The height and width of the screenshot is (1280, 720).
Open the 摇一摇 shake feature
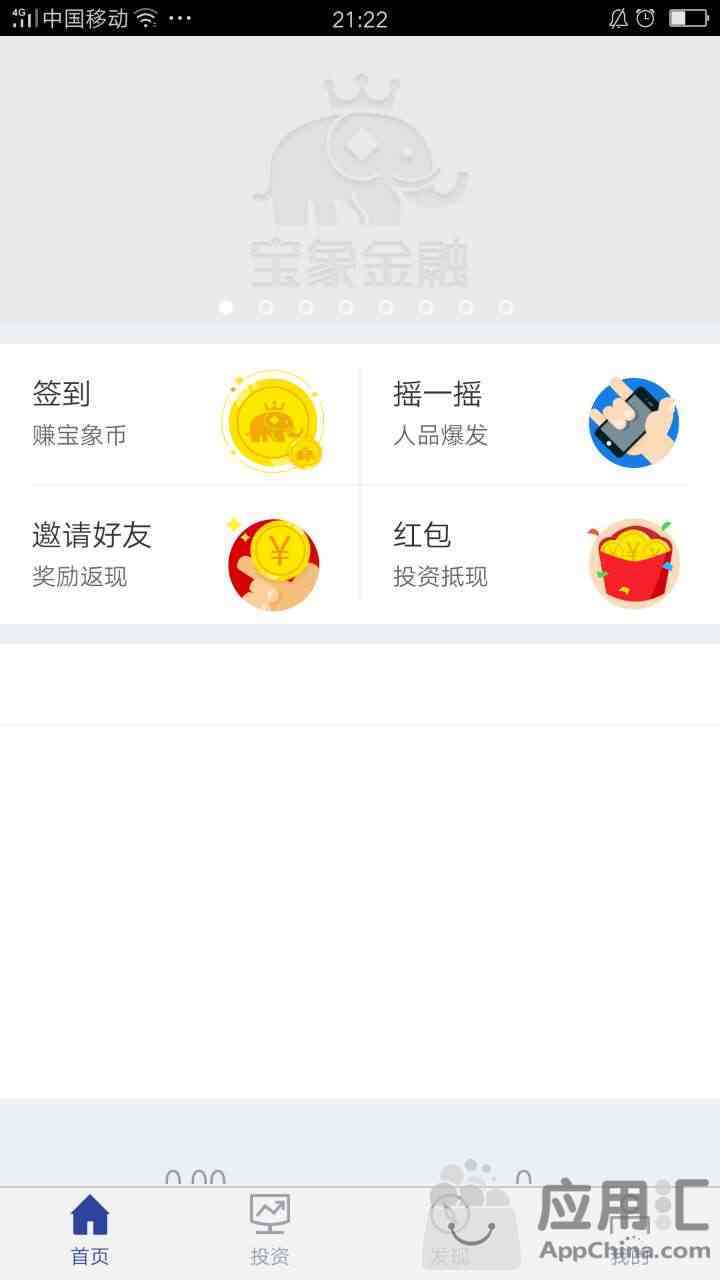click(x=540, y=415)
